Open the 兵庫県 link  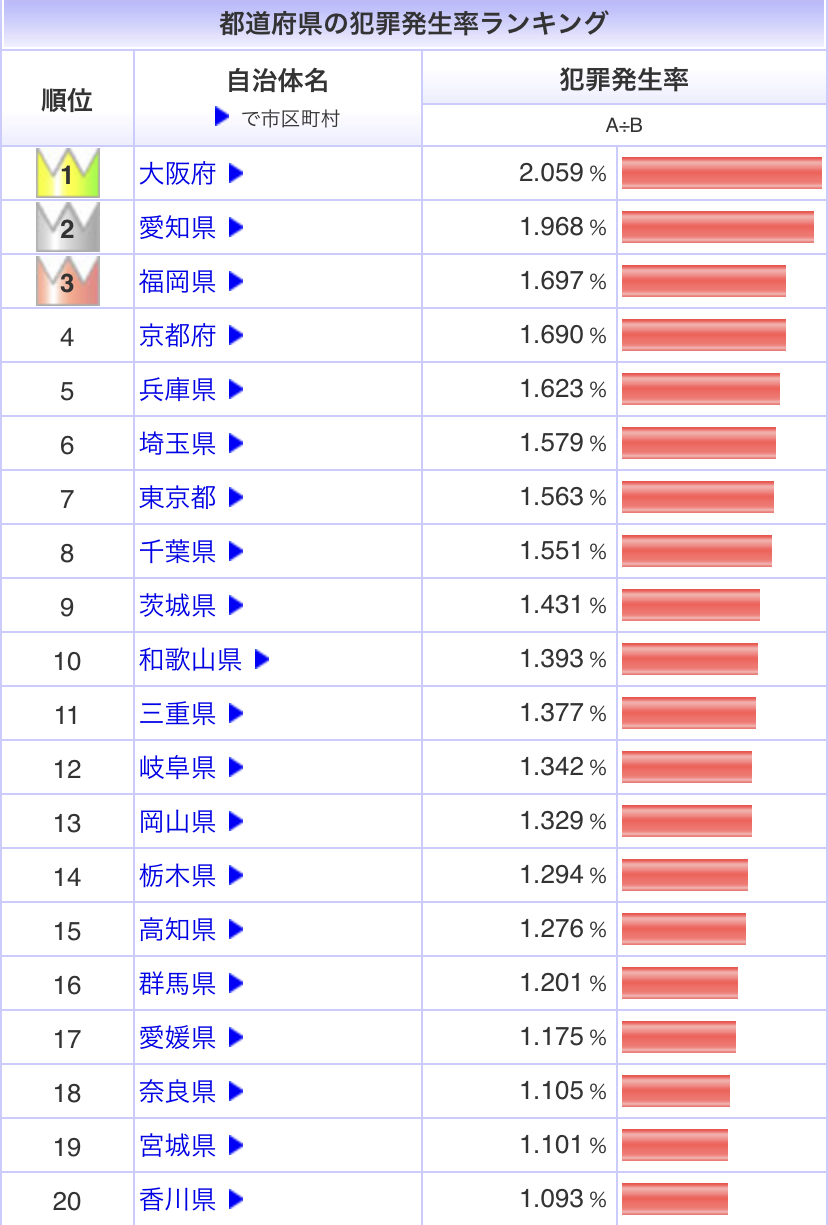tap(177, 390)
